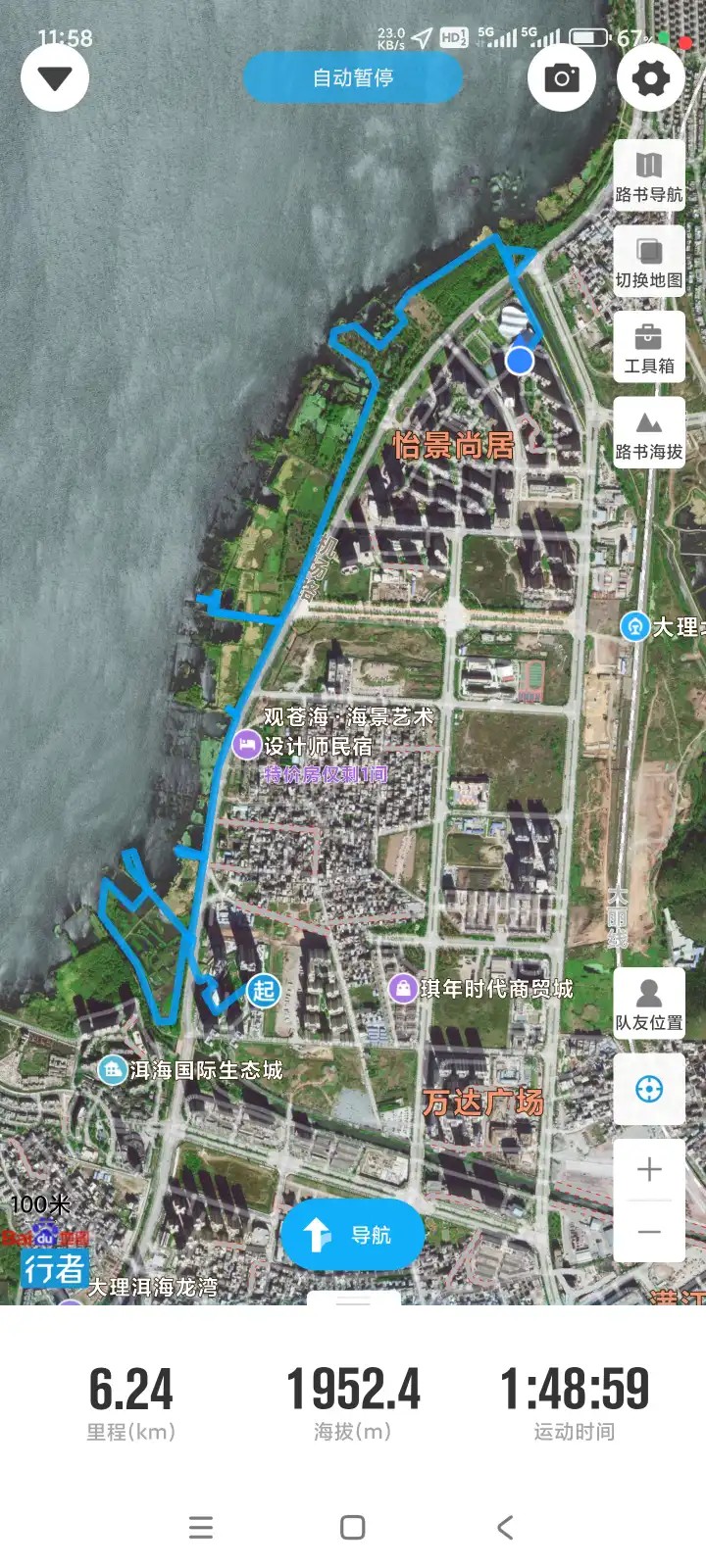Open the camera to take a photo

point(562,77)
